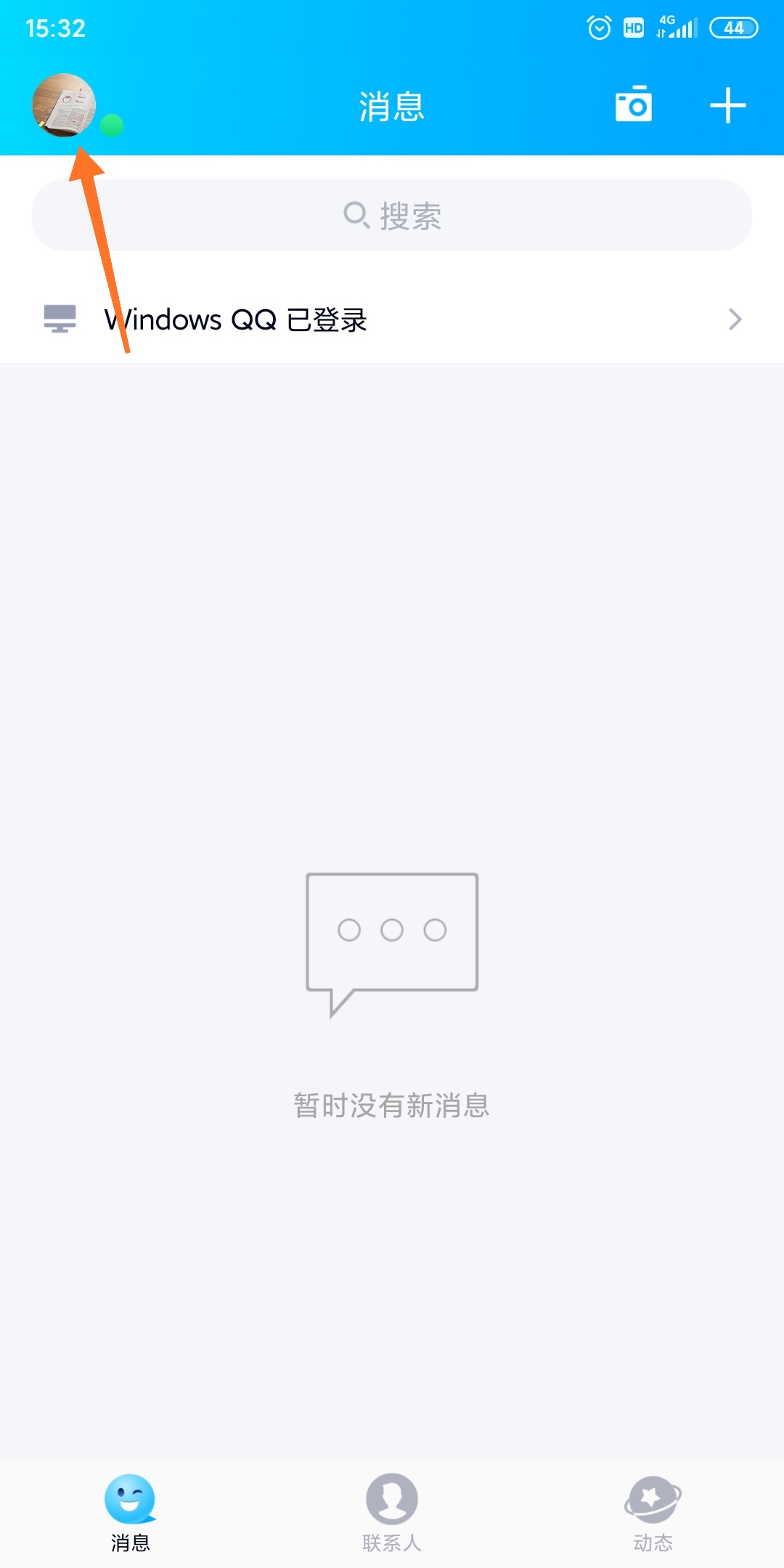Tap the green online status indicator dot
The image size is (784, 1568).
(113, 125)
